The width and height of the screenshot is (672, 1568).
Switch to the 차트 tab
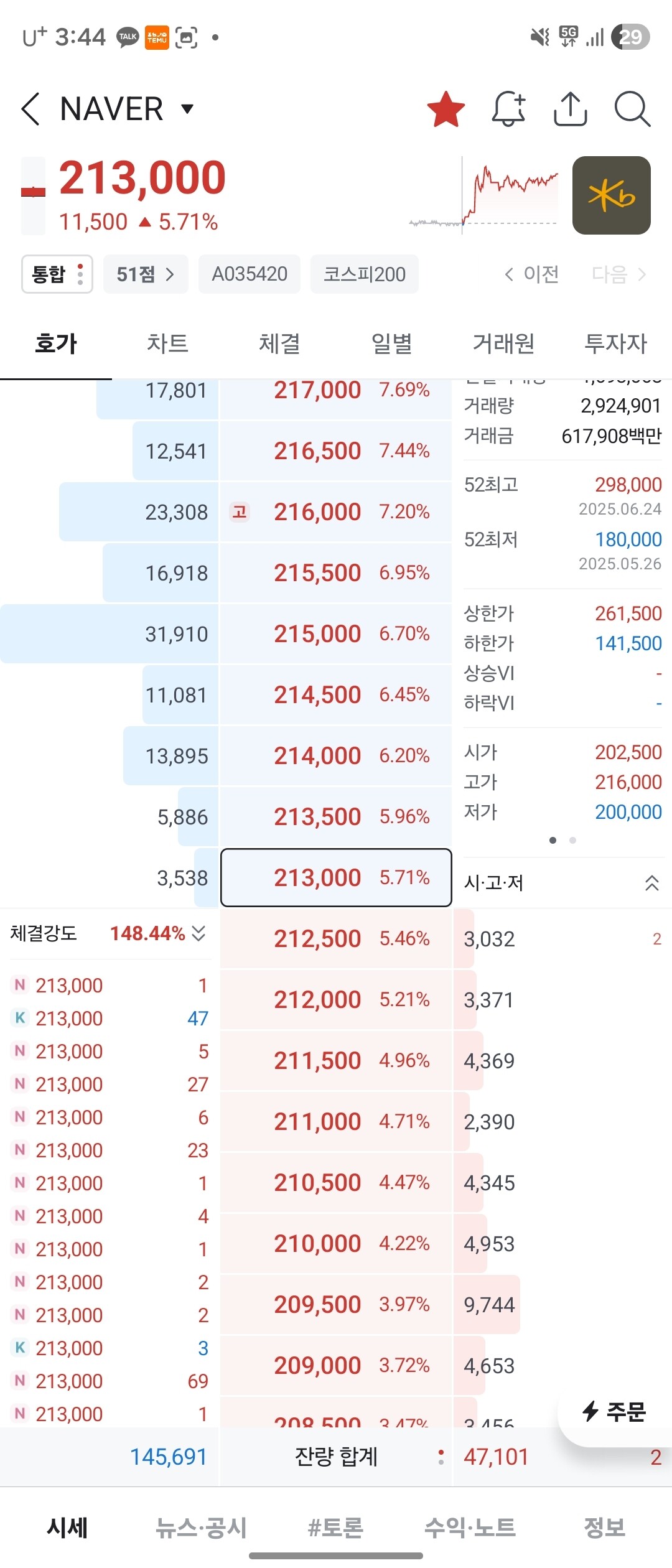(167, 343)
